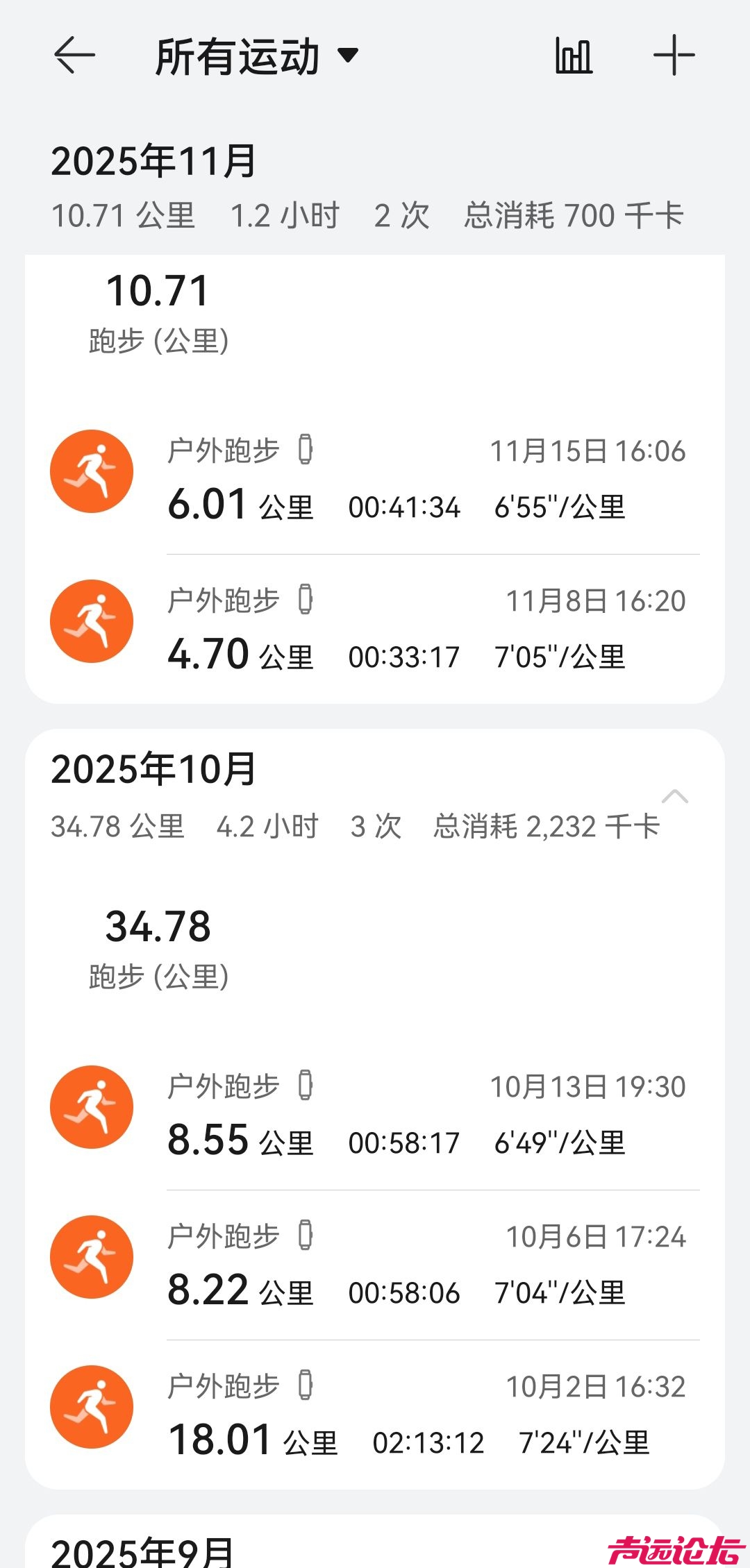
Task: Collapse the 2025年10月 section
Action: tap(675, 797)
